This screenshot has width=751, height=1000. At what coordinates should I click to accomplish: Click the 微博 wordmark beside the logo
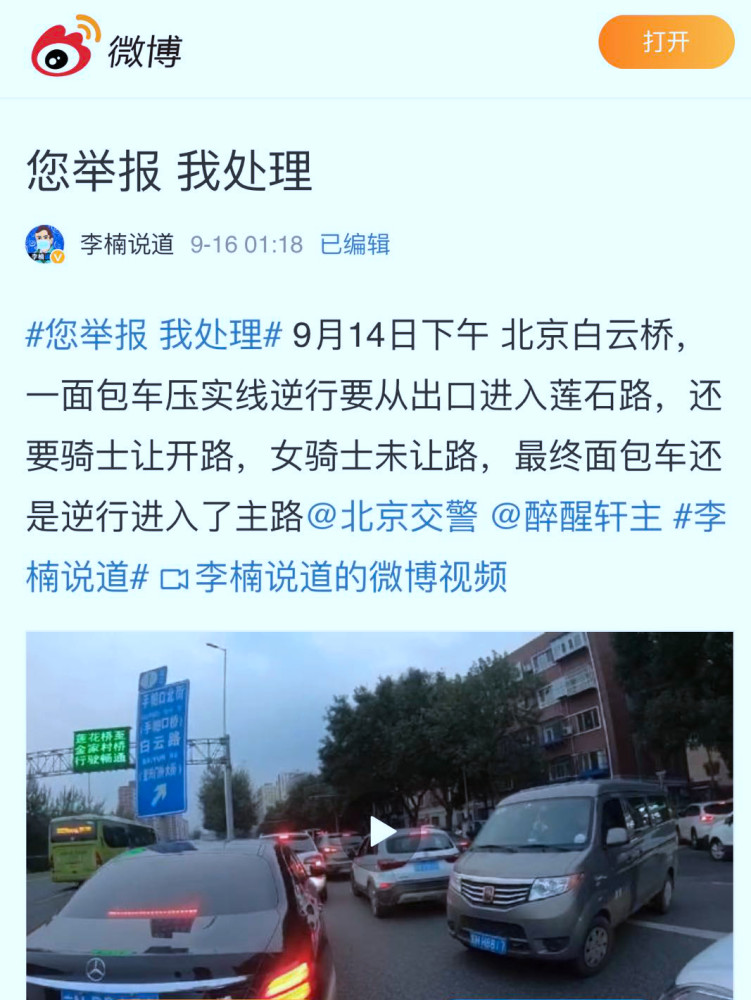[x=146, y=46]
